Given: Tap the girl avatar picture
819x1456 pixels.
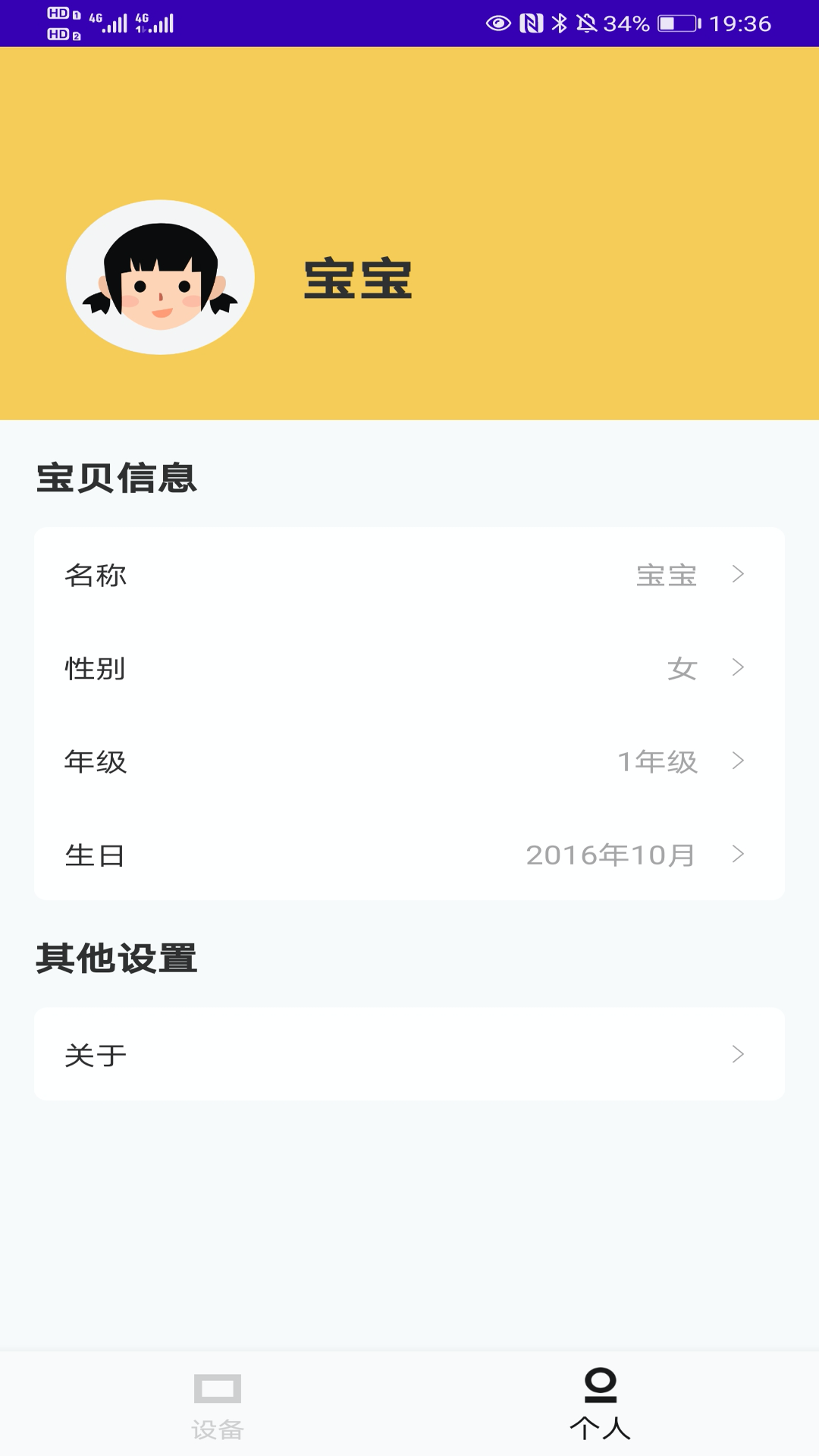Looking at the screenshot, I should [x=160, y=278].
